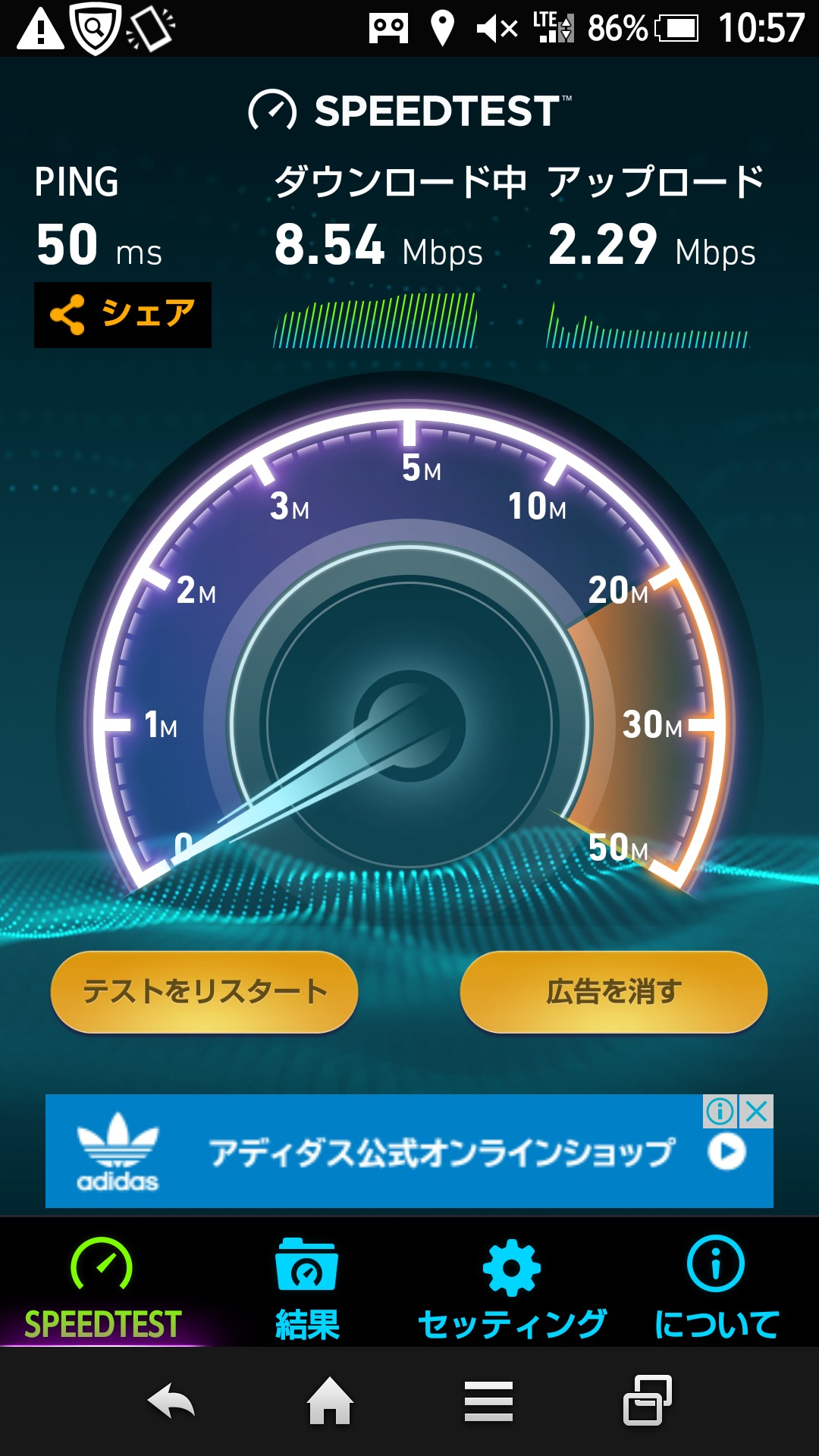This screenshot has width=819, height=1456.
Task: Return to the home screen
Action: click(330, 1401)
